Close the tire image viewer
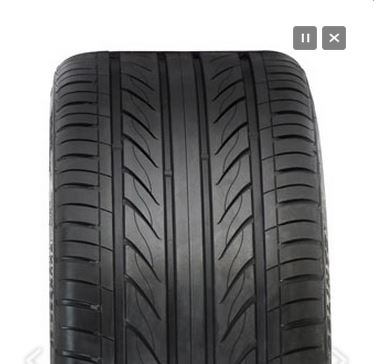 pyautogui.click(x=334, y=38)
